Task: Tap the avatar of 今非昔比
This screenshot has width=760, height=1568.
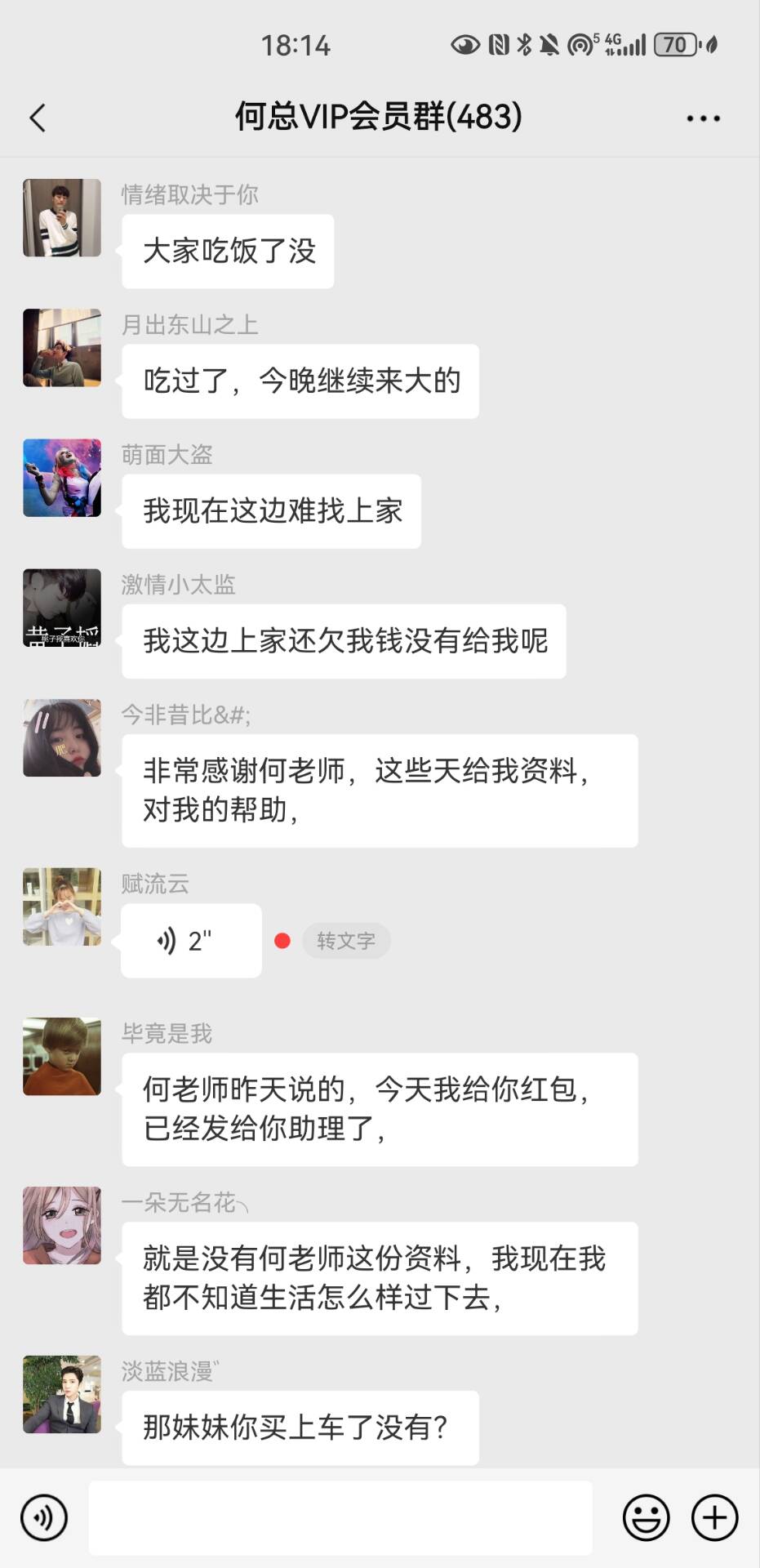Action: (62, 737)
